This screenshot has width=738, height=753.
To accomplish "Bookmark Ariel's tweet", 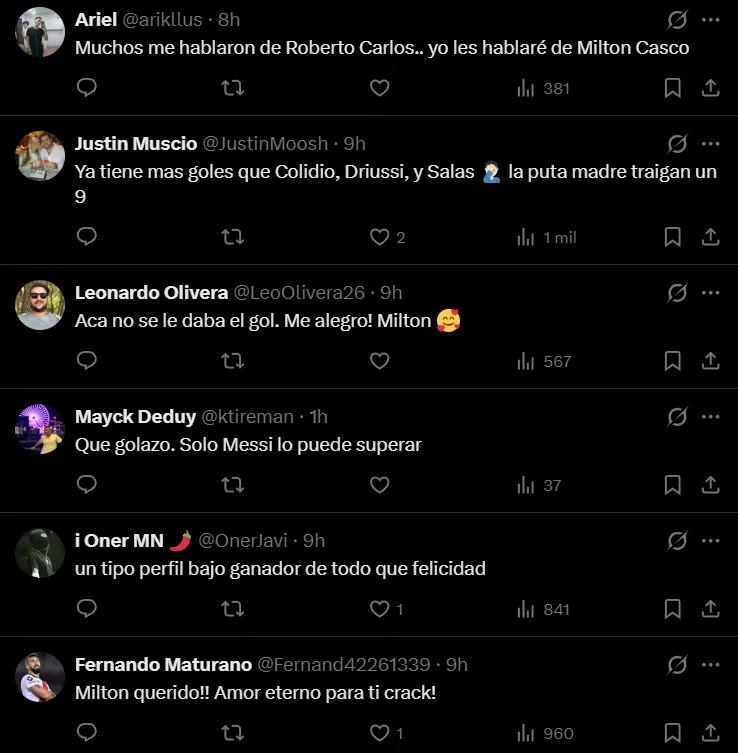I will [x=673, y=88].
